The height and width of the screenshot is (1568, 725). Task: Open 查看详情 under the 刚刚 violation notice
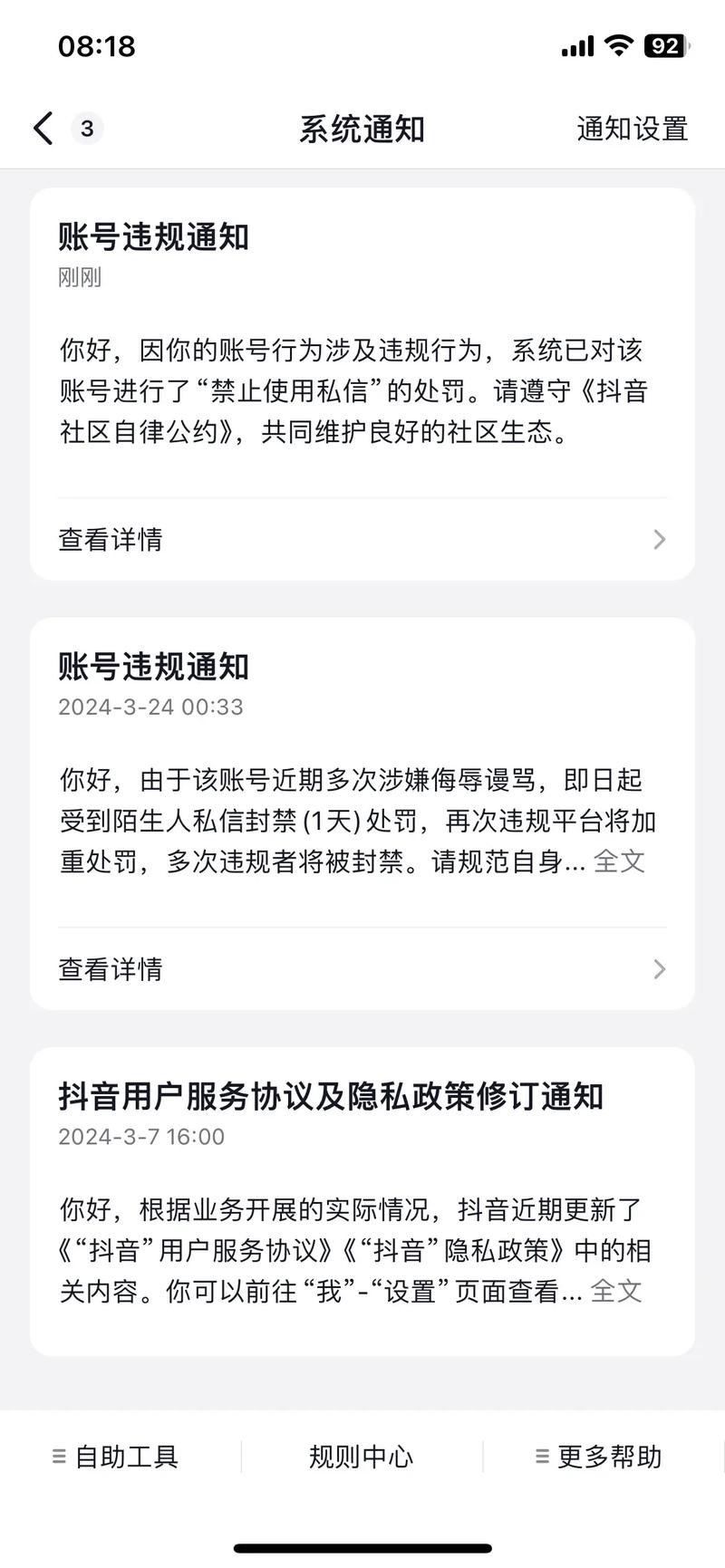(x=362, y=540)
